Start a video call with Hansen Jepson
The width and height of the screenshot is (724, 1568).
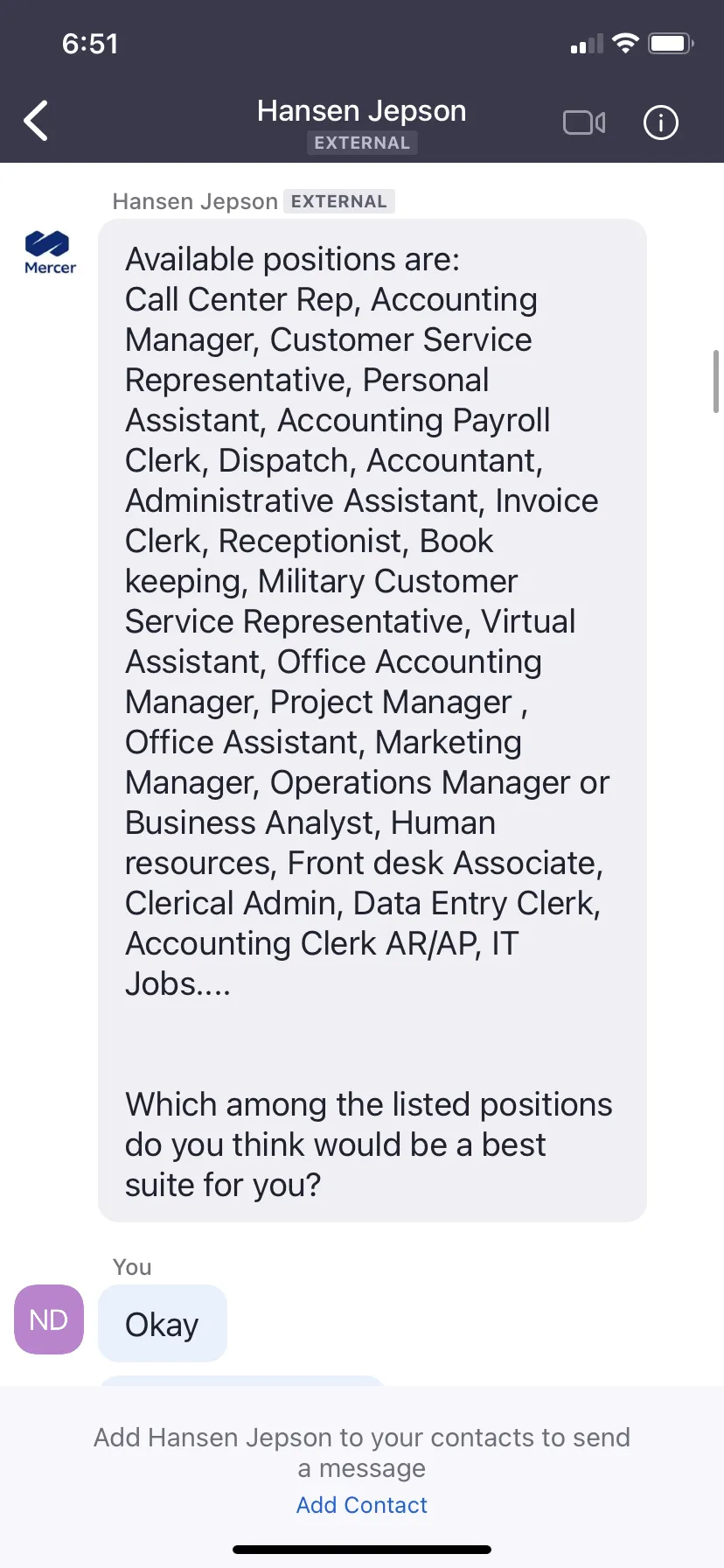[584, 122]
